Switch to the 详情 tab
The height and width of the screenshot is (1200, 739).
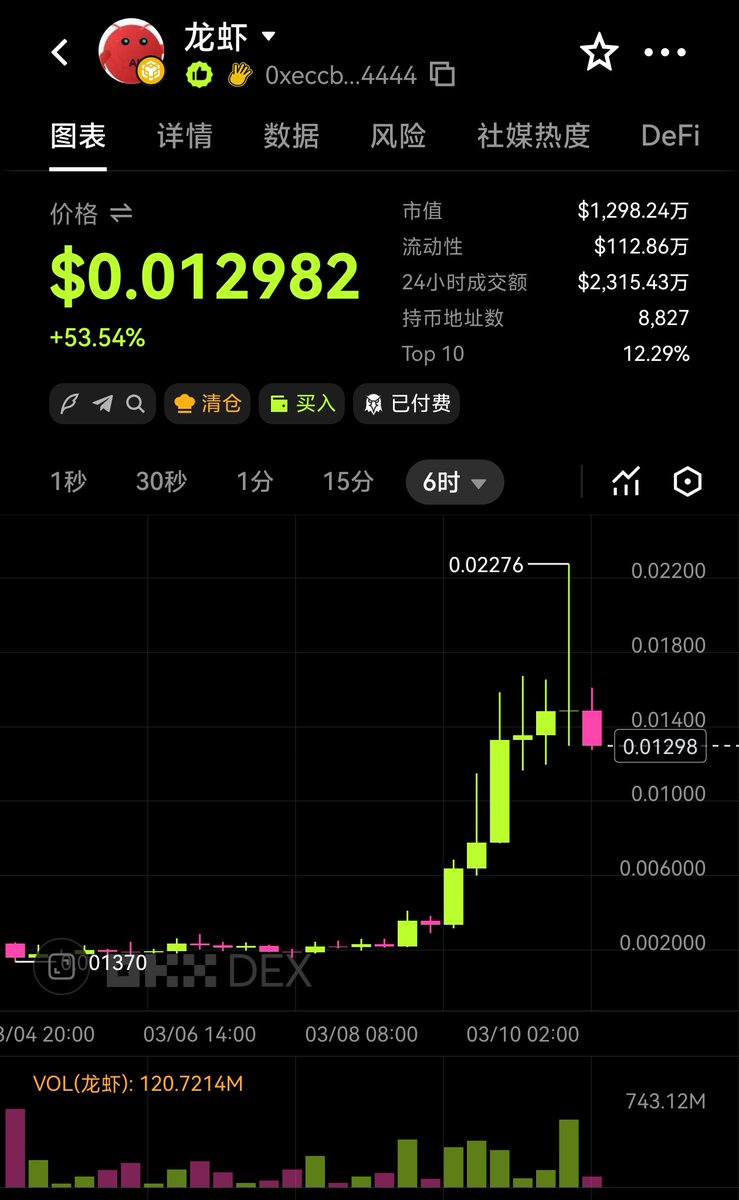[x=184, y=136]
